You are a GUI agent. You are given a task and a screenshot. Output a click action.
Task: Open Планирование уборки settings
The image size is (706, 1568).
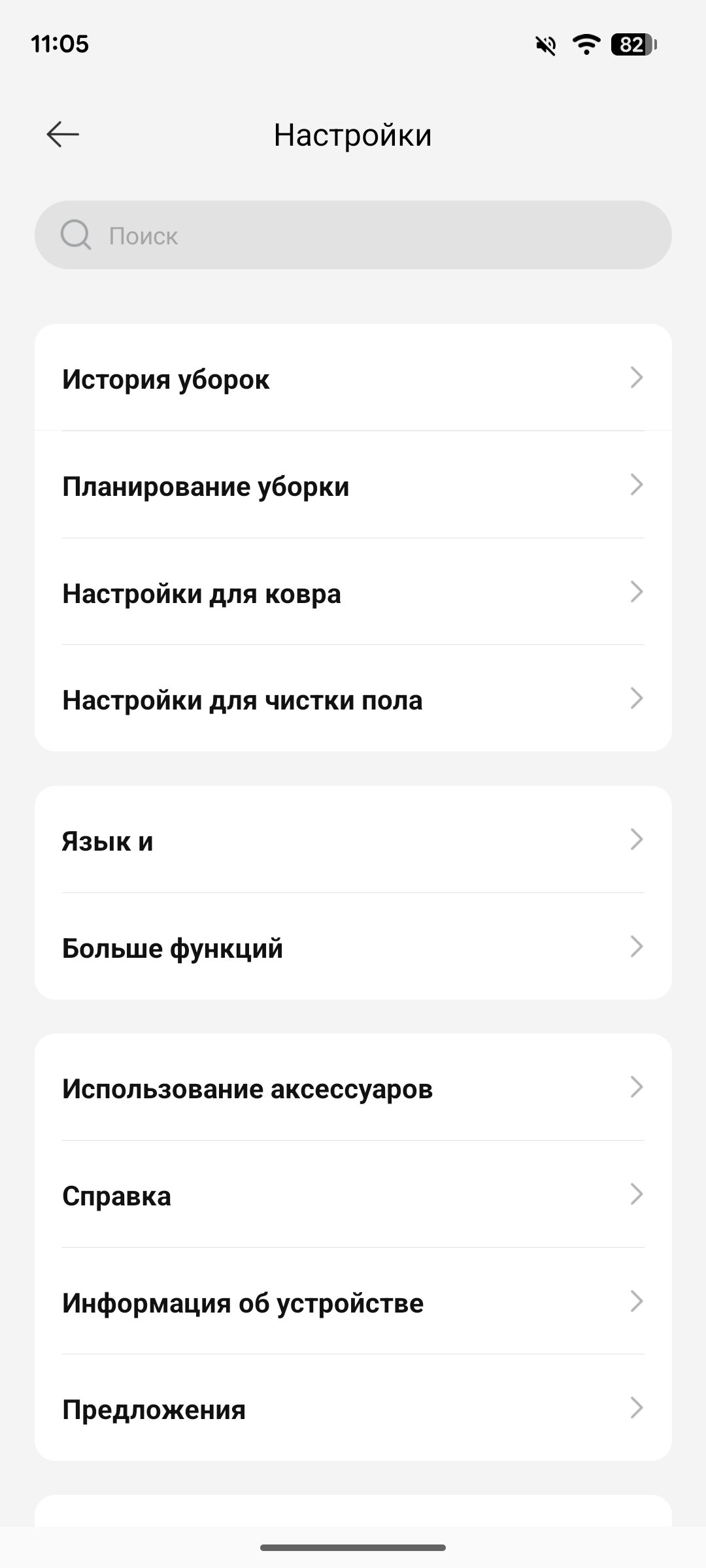[353, 486]
